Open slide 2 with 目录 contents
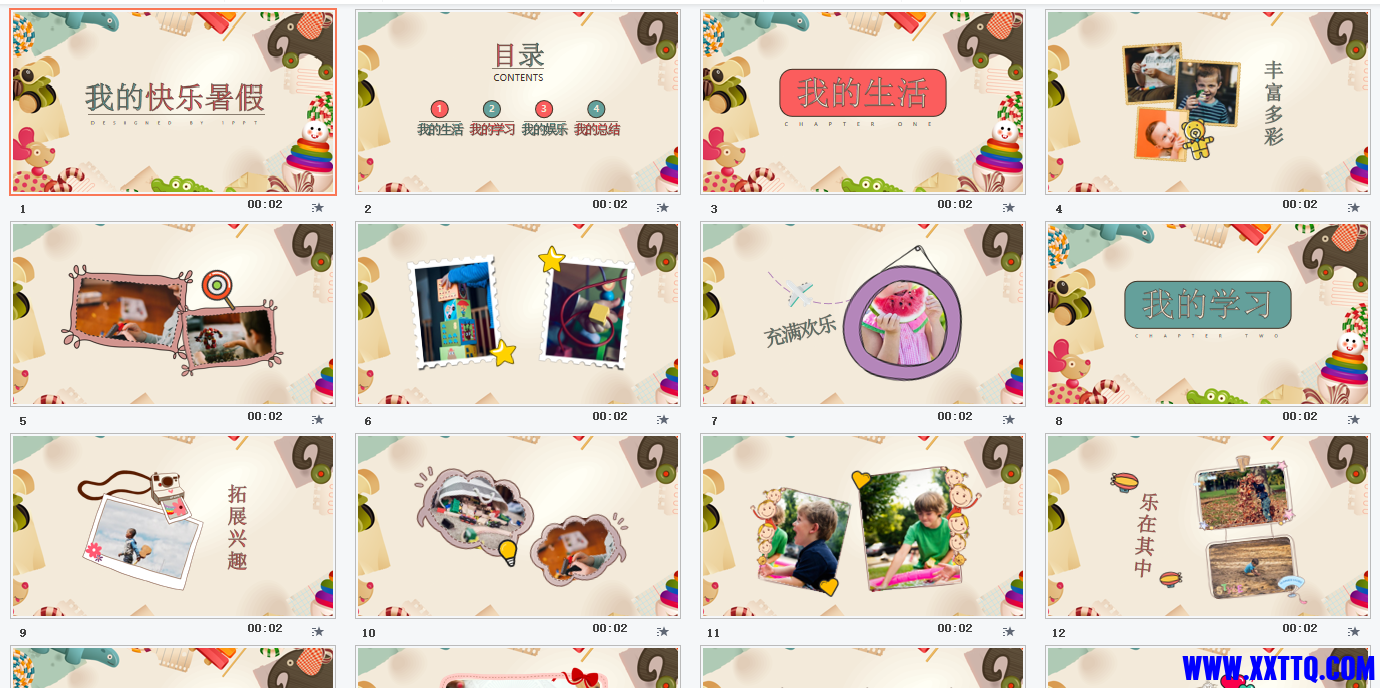1380x688 pixels. pos(518,102)
